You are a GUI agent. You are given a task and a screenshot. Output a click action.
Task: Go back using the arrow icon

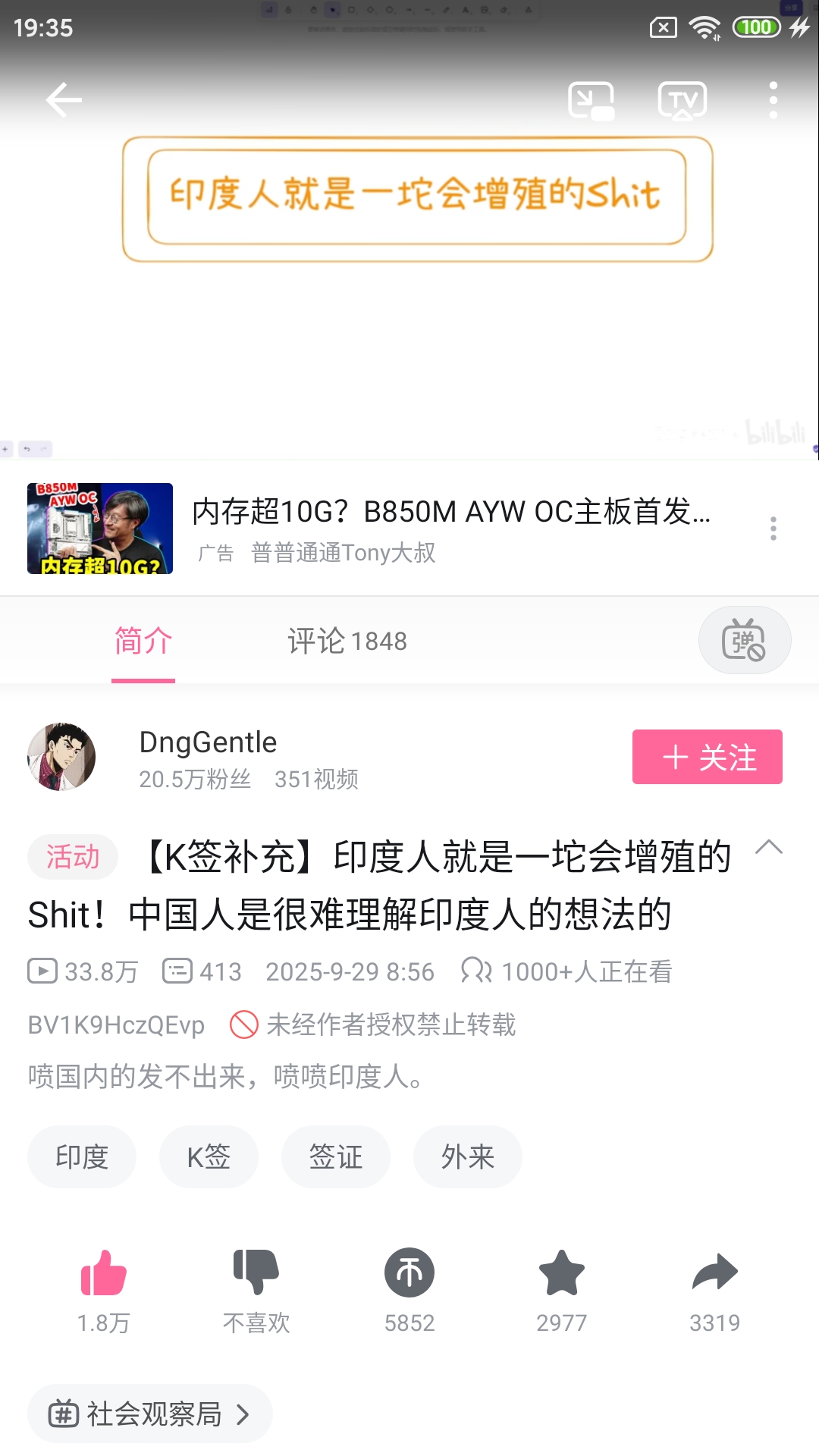[64, 100]
